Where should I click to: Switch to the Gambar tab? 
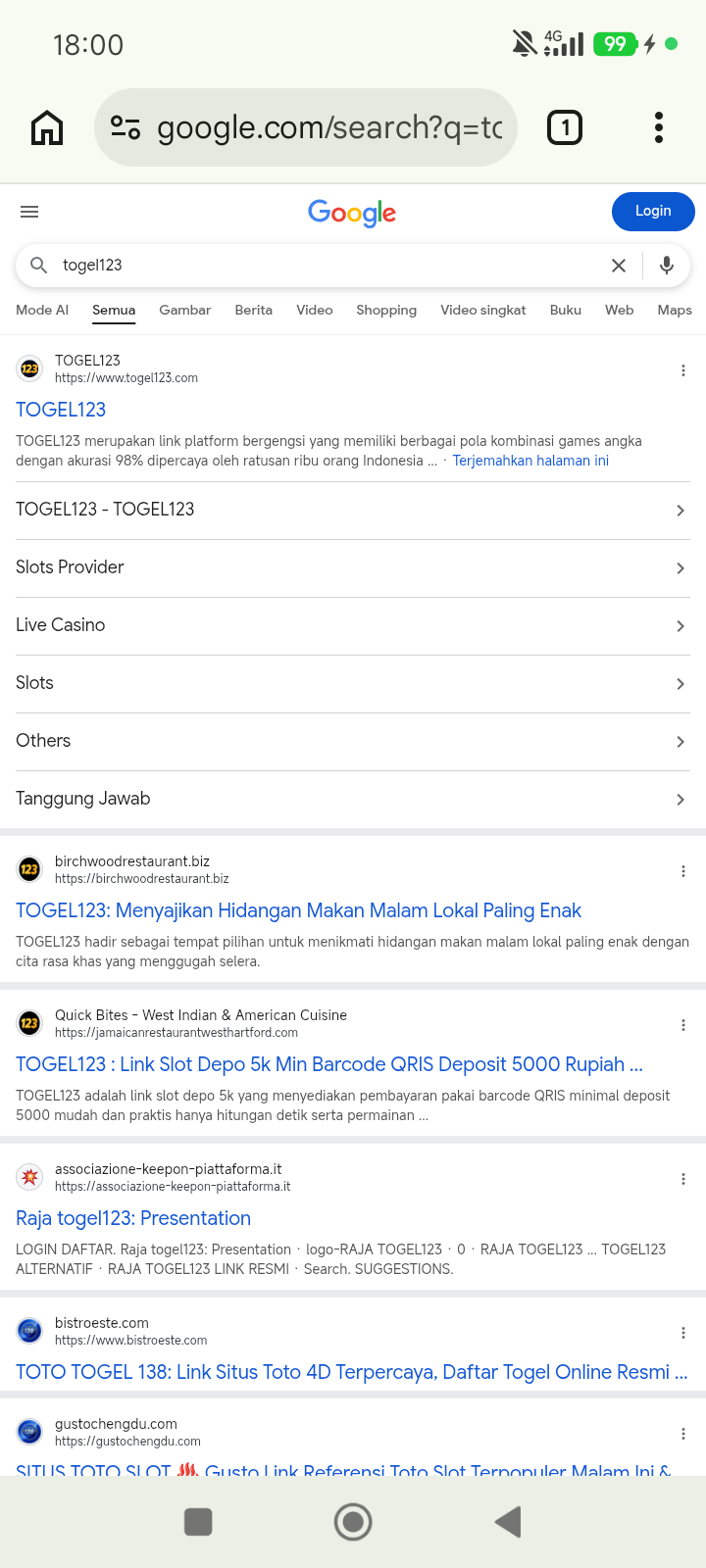185,310
